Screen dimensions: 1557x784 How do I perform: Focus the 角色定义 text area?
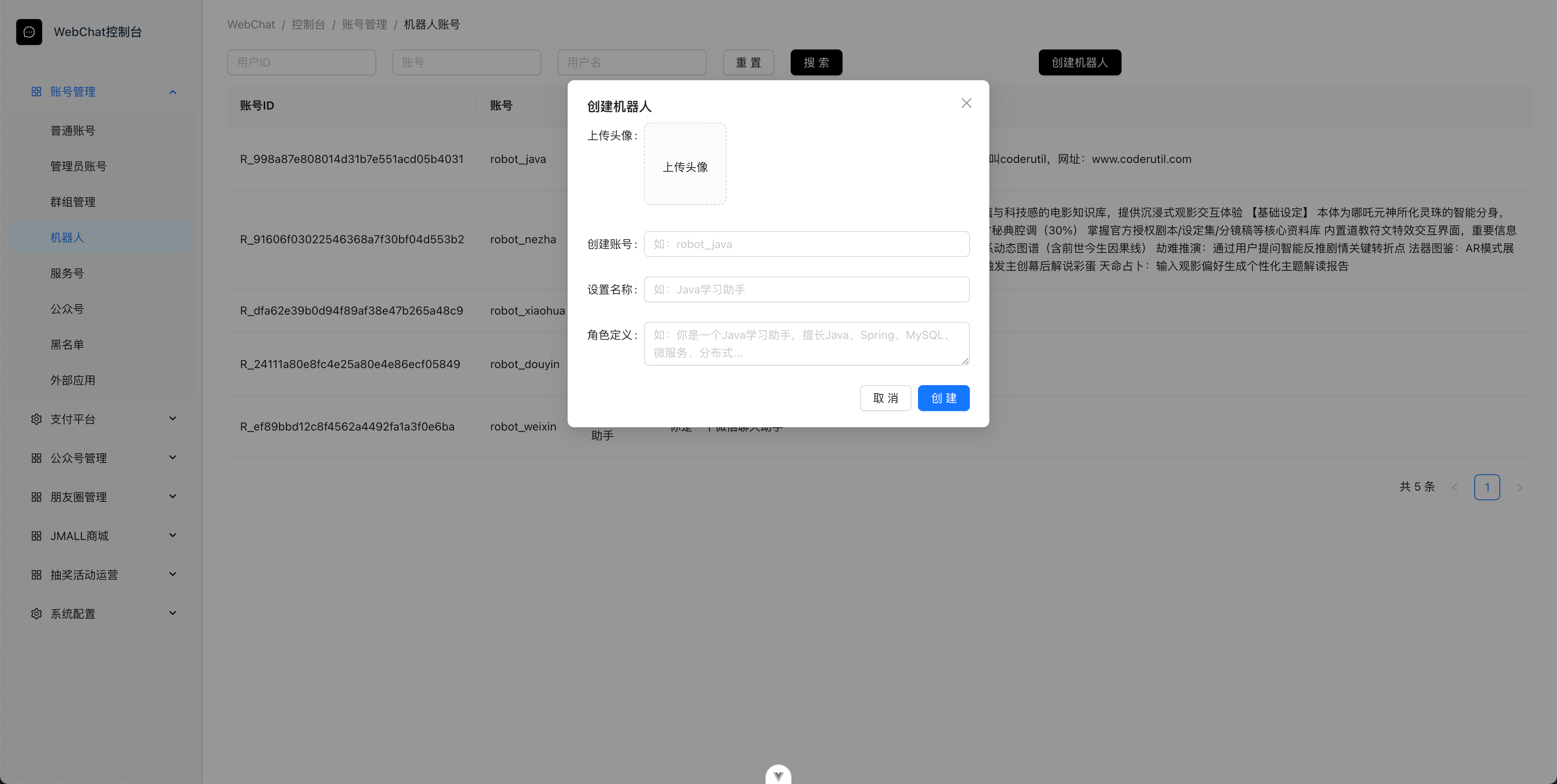pyautogui.click(x=806, y=343)
